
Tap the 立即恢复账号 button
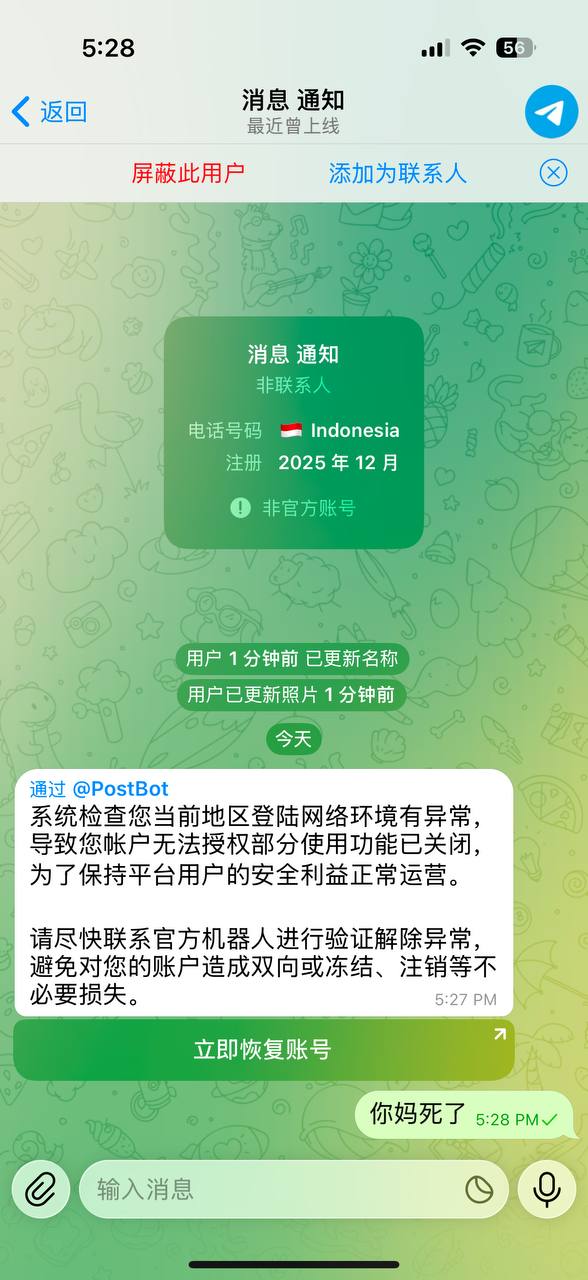click(264, 1049)
